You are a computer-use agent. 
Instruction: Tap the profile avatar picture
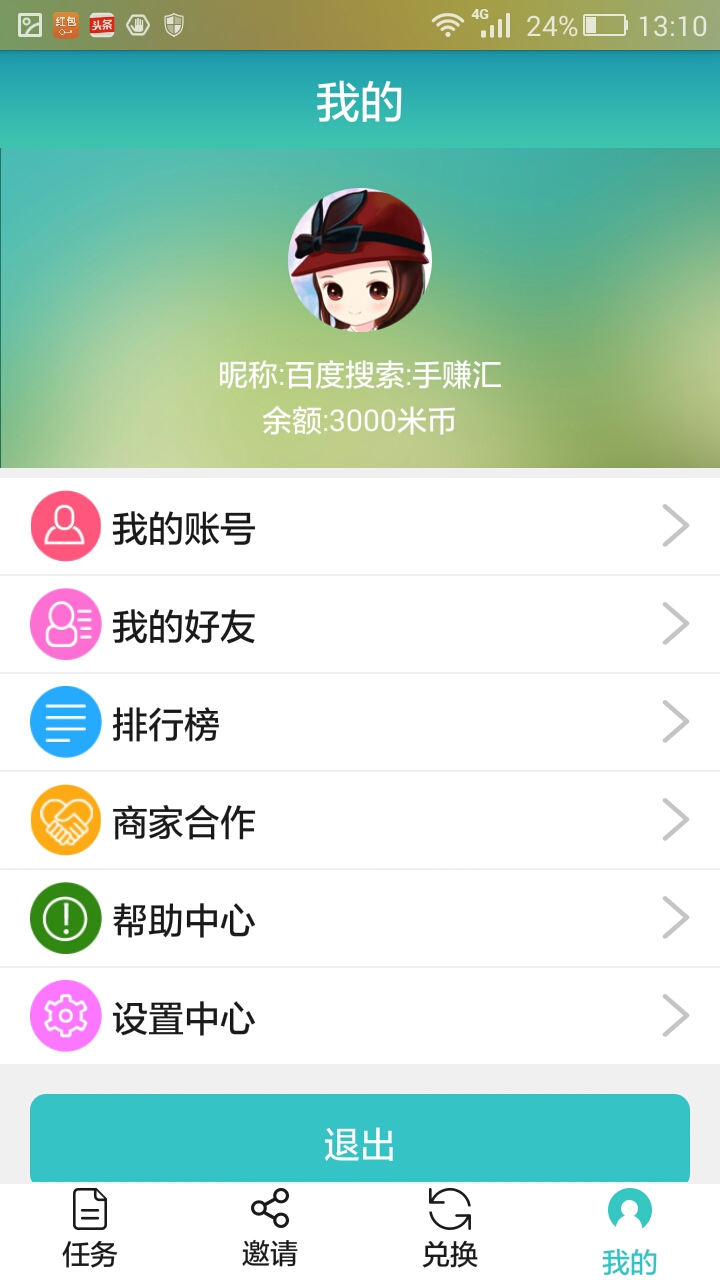tap(360, 260)
